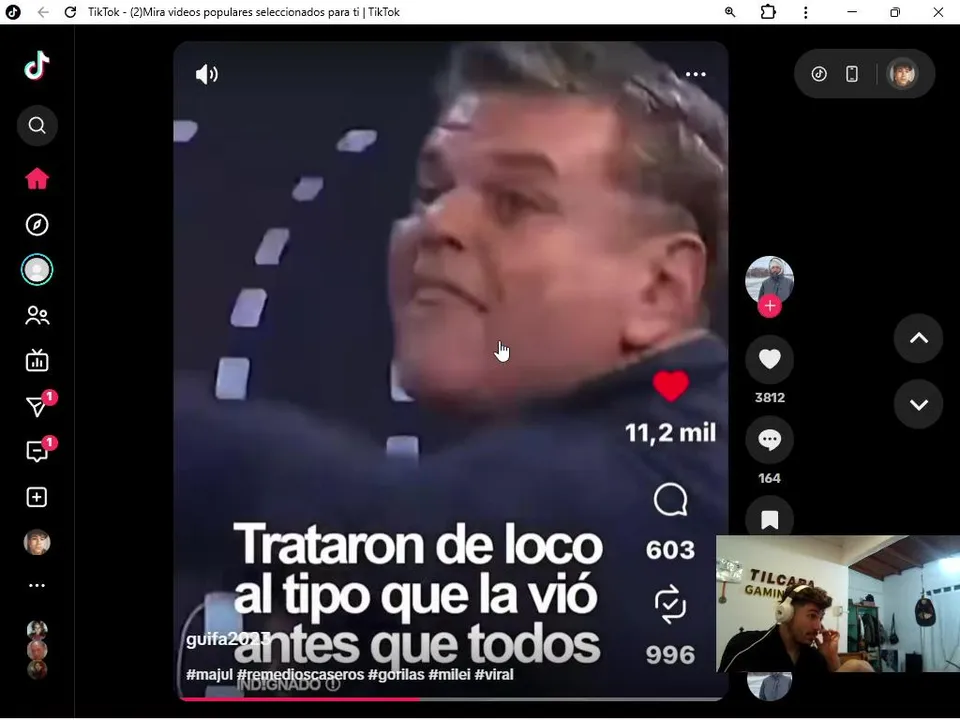Go to the Home feed

point(37,179)
